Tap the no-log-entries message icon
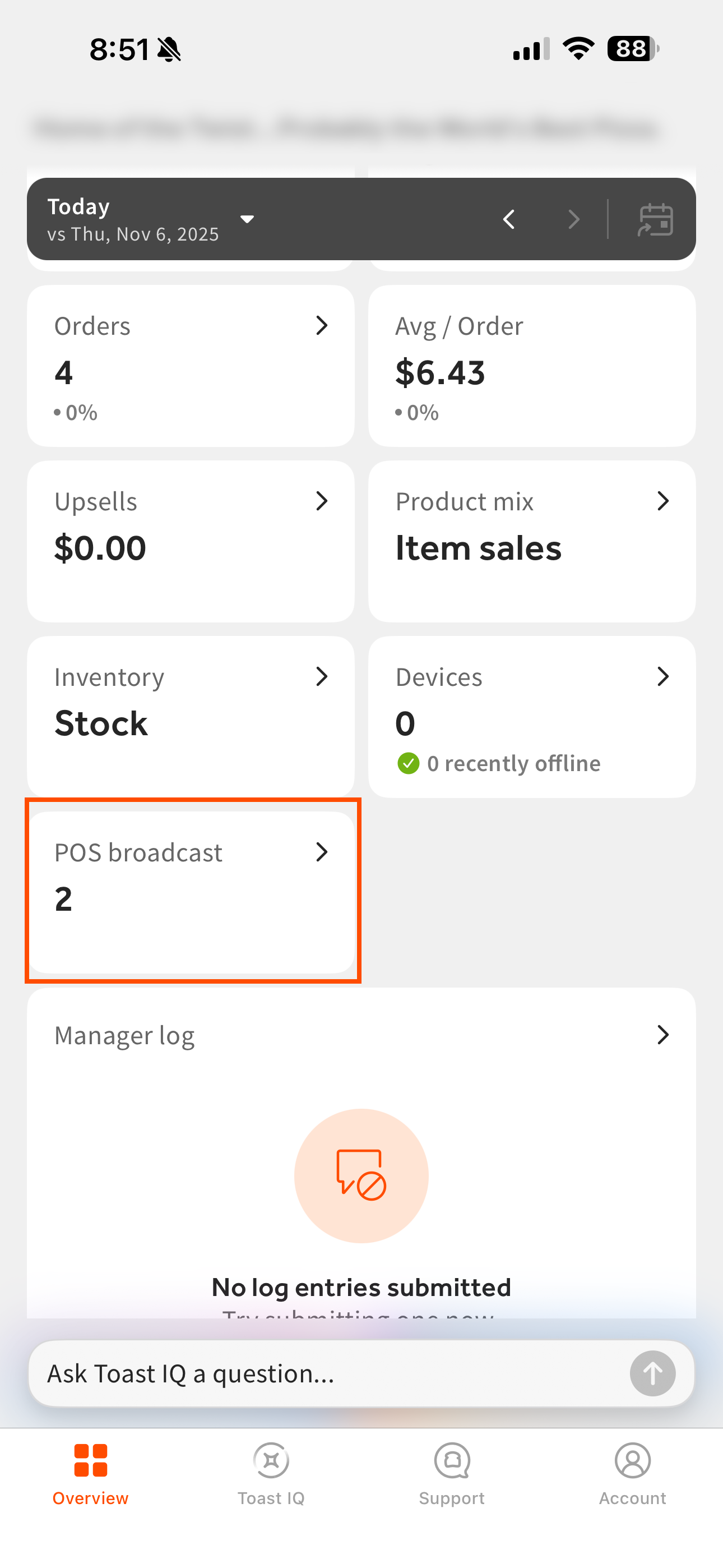This screenshot has height=1568, width=723. tap(361, 1175)
